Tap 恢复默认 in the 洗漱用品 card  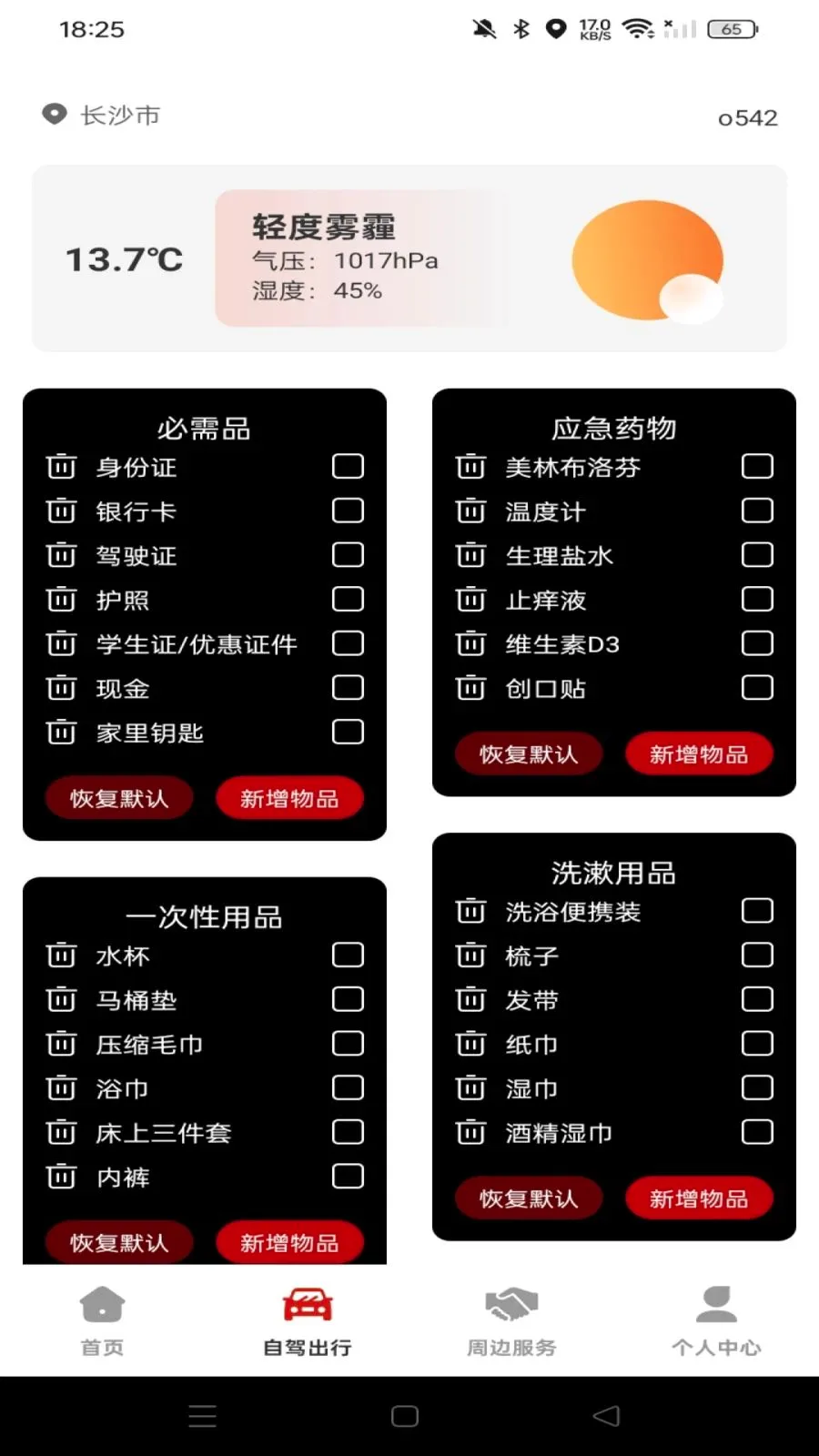(529, 1198)
